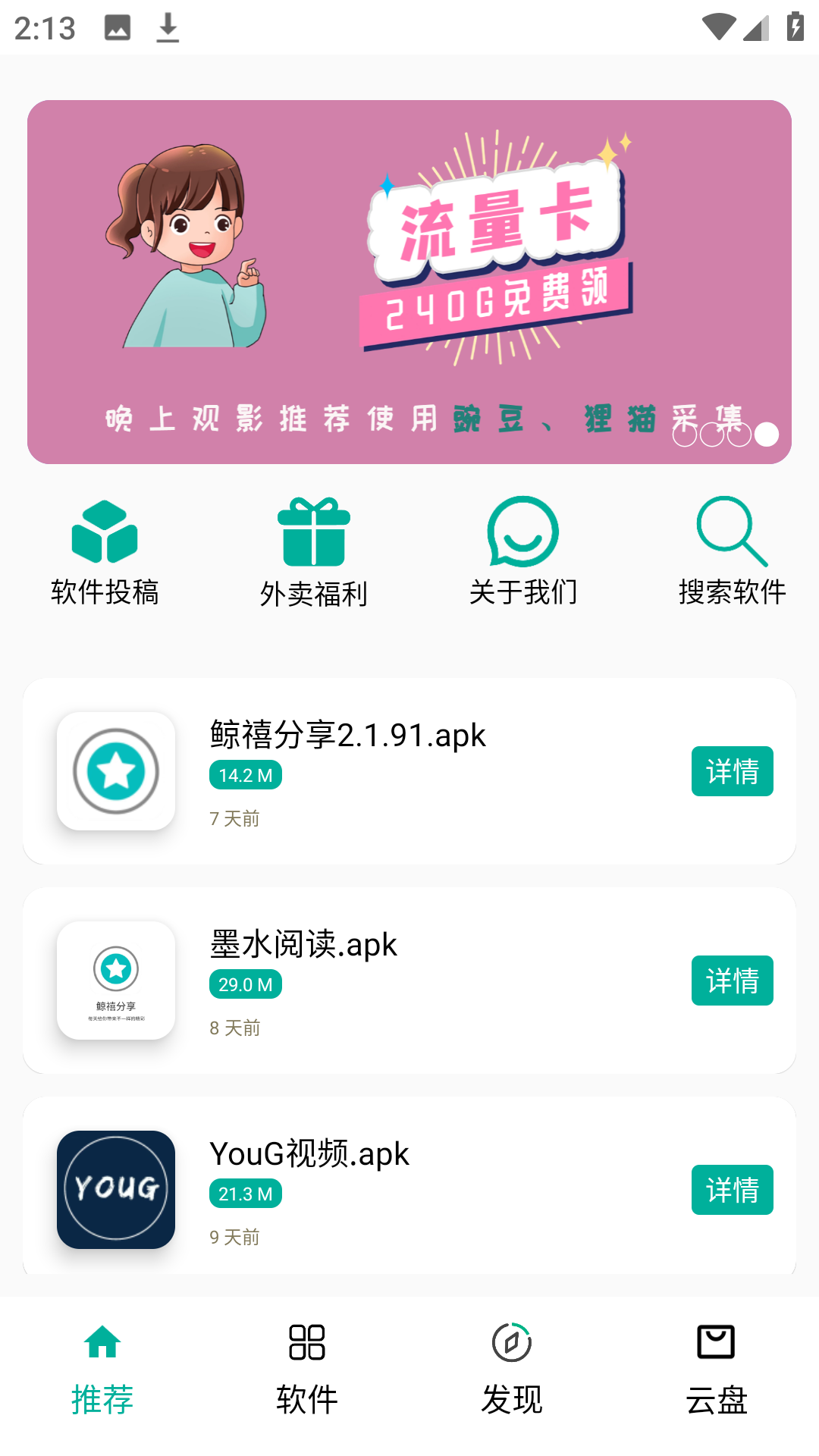Select the home icon in bottom navigation
The image size is (819, 1456).
102,1342
